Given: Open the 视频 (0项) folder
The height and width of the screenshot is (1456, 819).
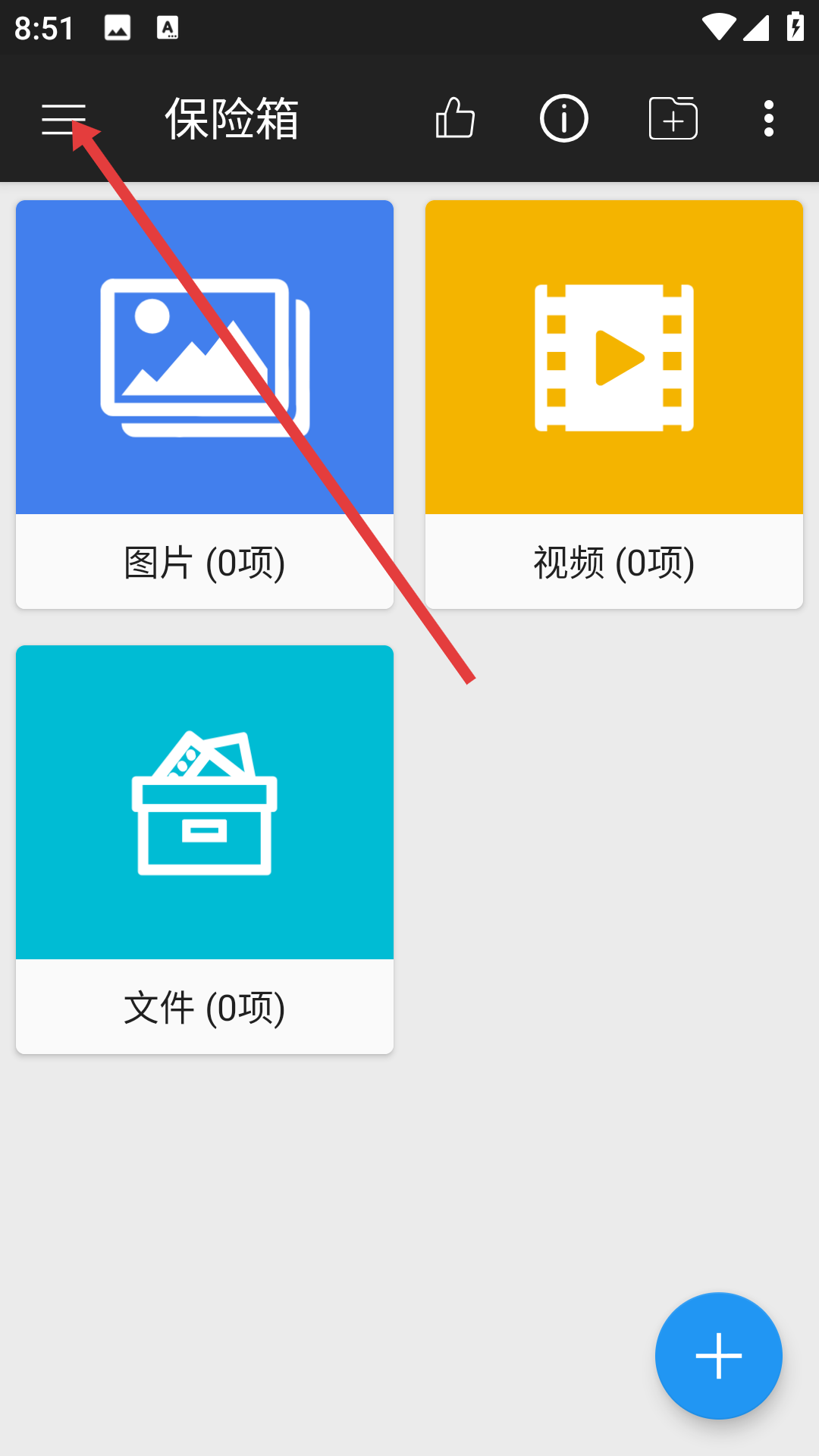Looking at the screenshot, I should (613, 403).
